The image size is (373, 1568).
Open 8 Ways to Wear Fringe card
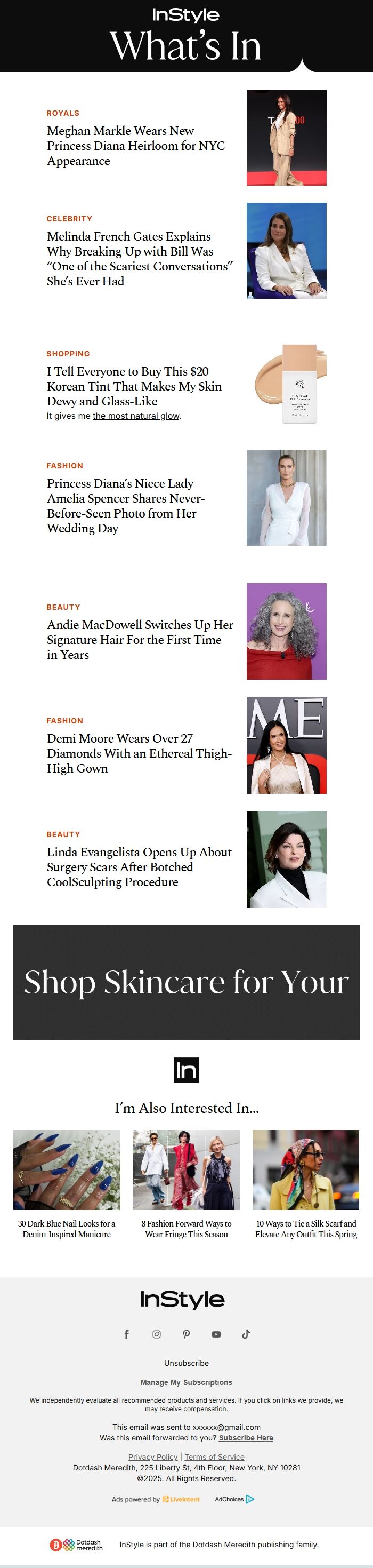(186, 1228)
